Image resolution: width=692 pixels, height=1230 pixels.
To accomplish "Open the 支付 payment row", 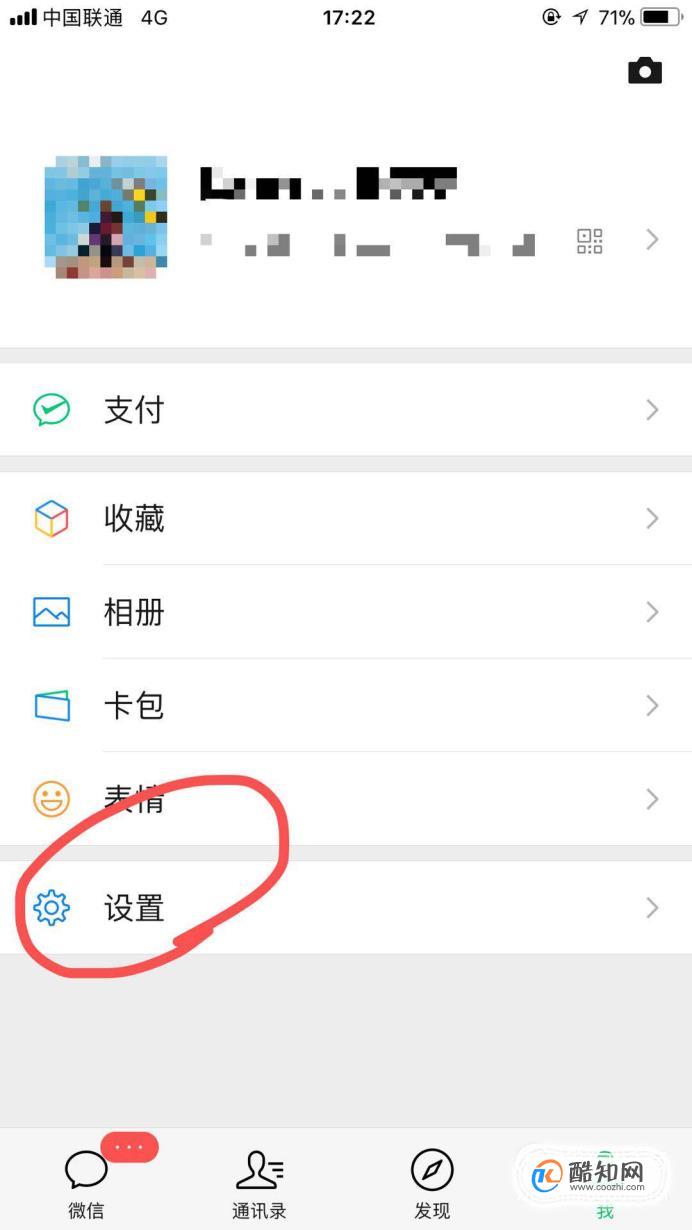I will point(346,410).
